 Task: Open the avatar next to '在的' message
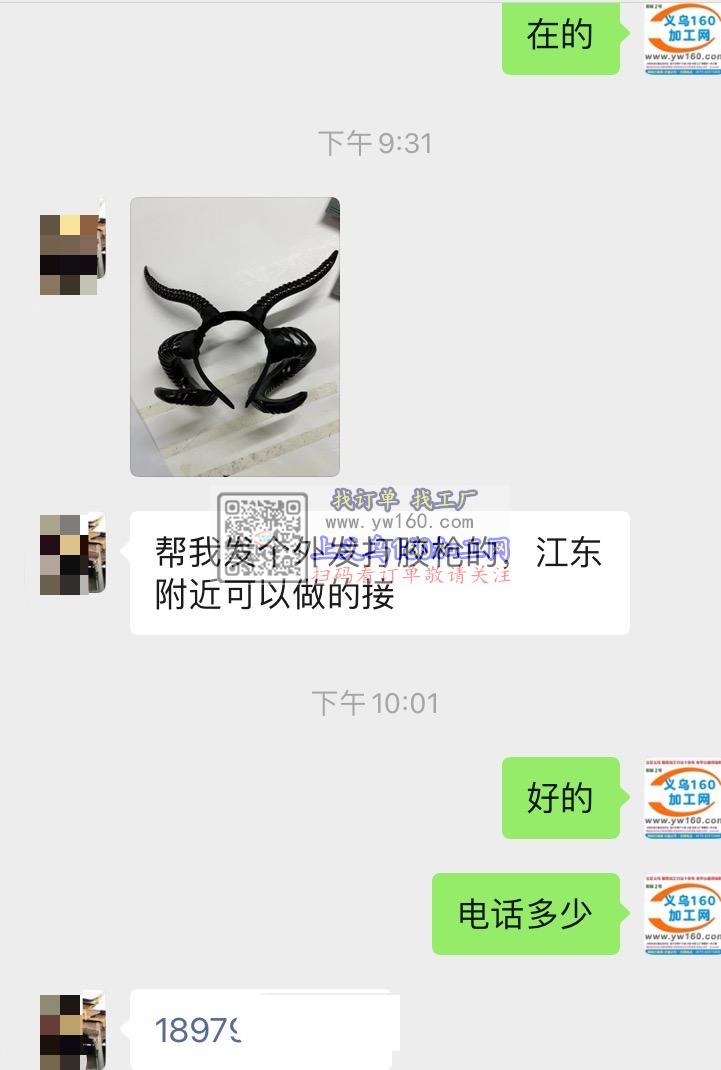(x=682, y=36)
